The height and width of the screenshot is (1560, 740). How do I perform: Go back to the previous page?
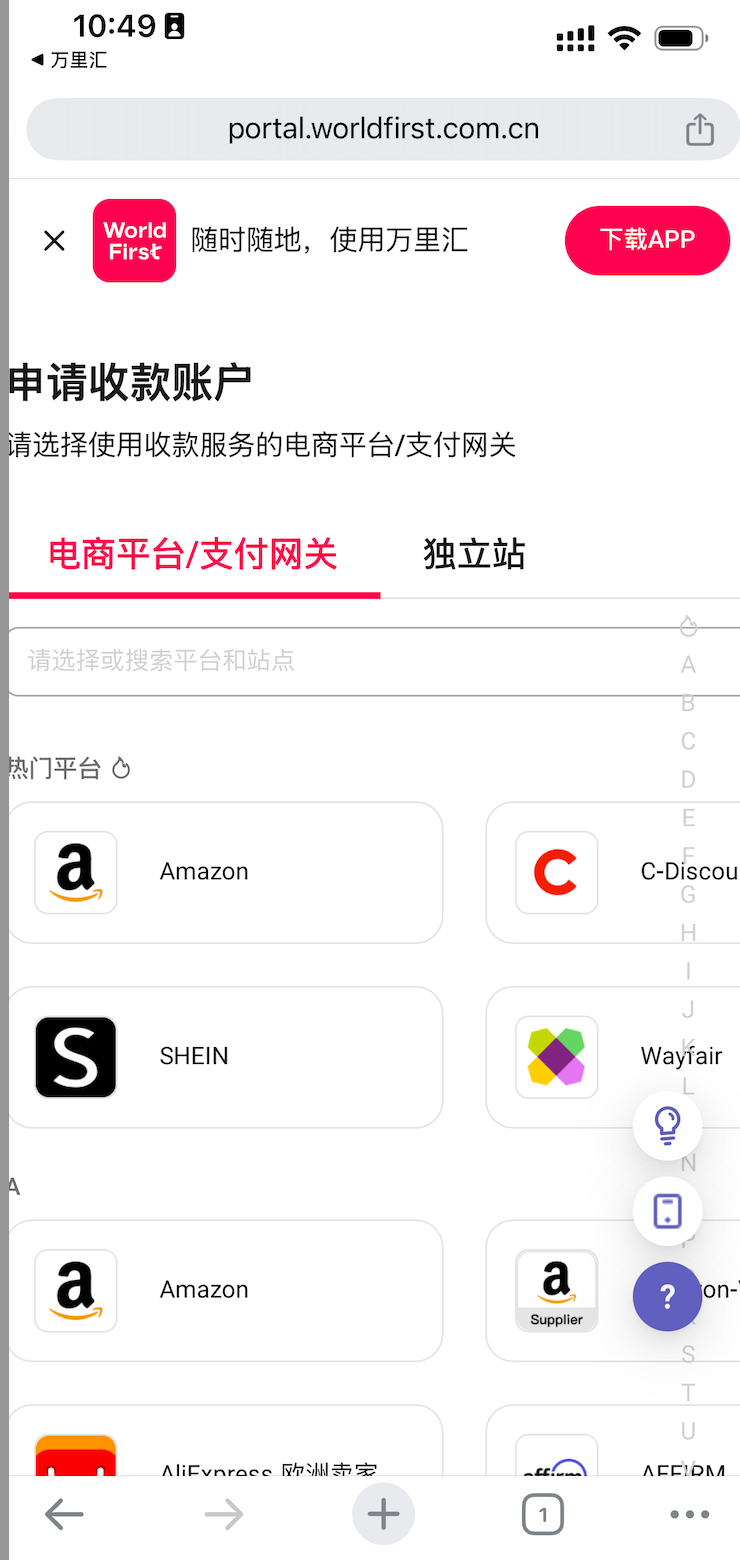64,1515
